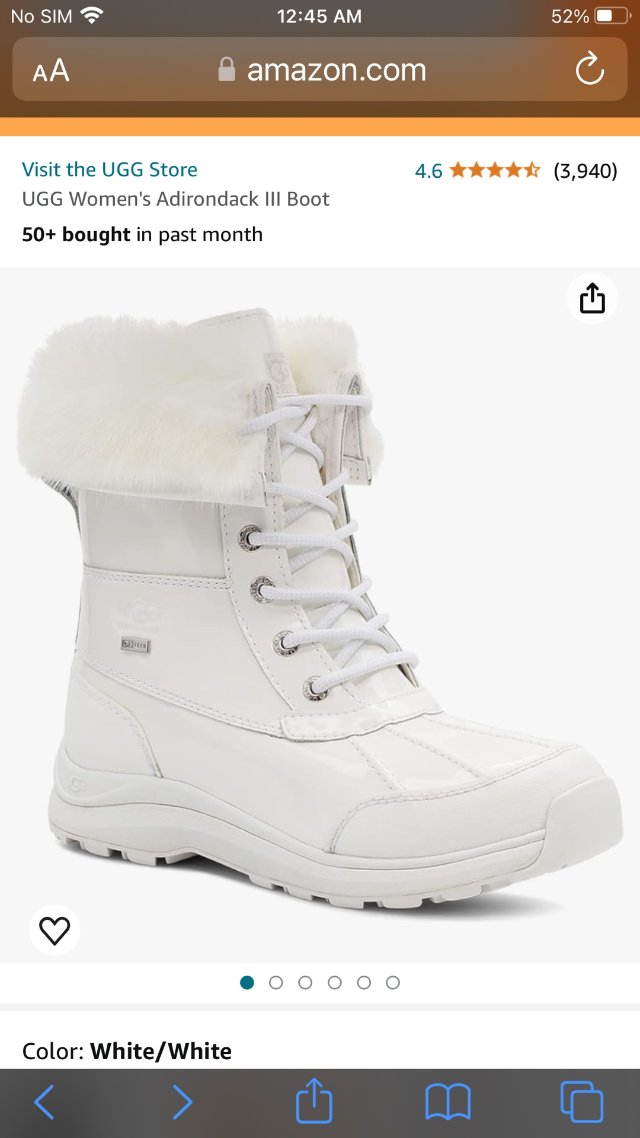Show all open Safari tabs
The height and width of the screenshot is (1138, 640).
581,1102
